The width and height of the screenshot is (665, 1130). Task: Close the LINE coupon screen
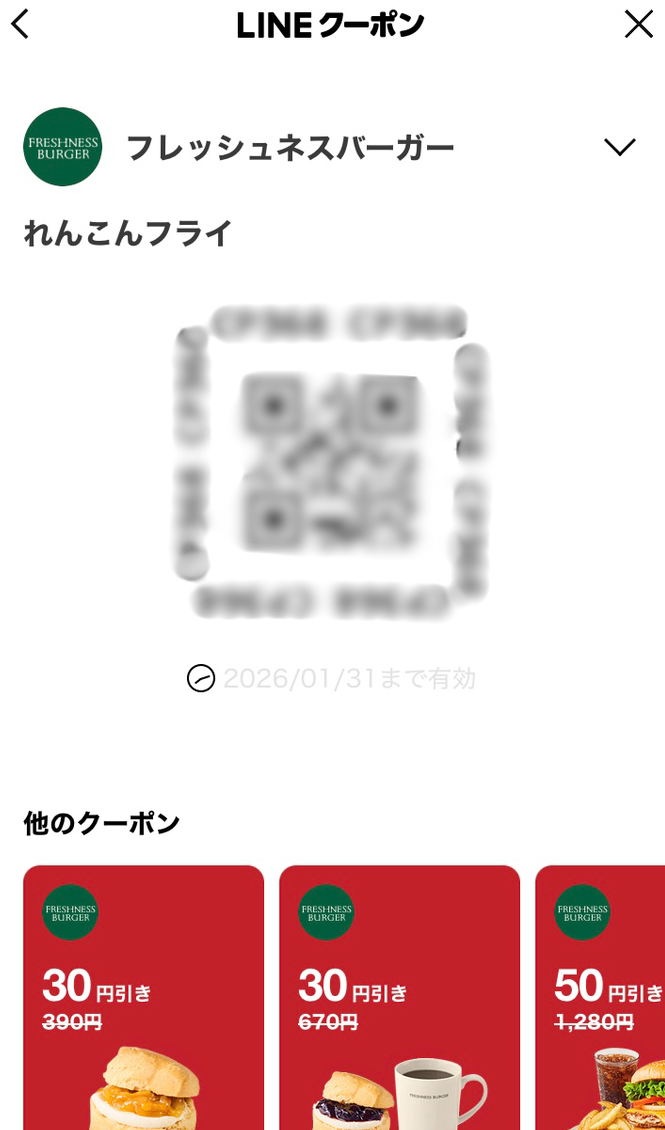pos(638,24)
